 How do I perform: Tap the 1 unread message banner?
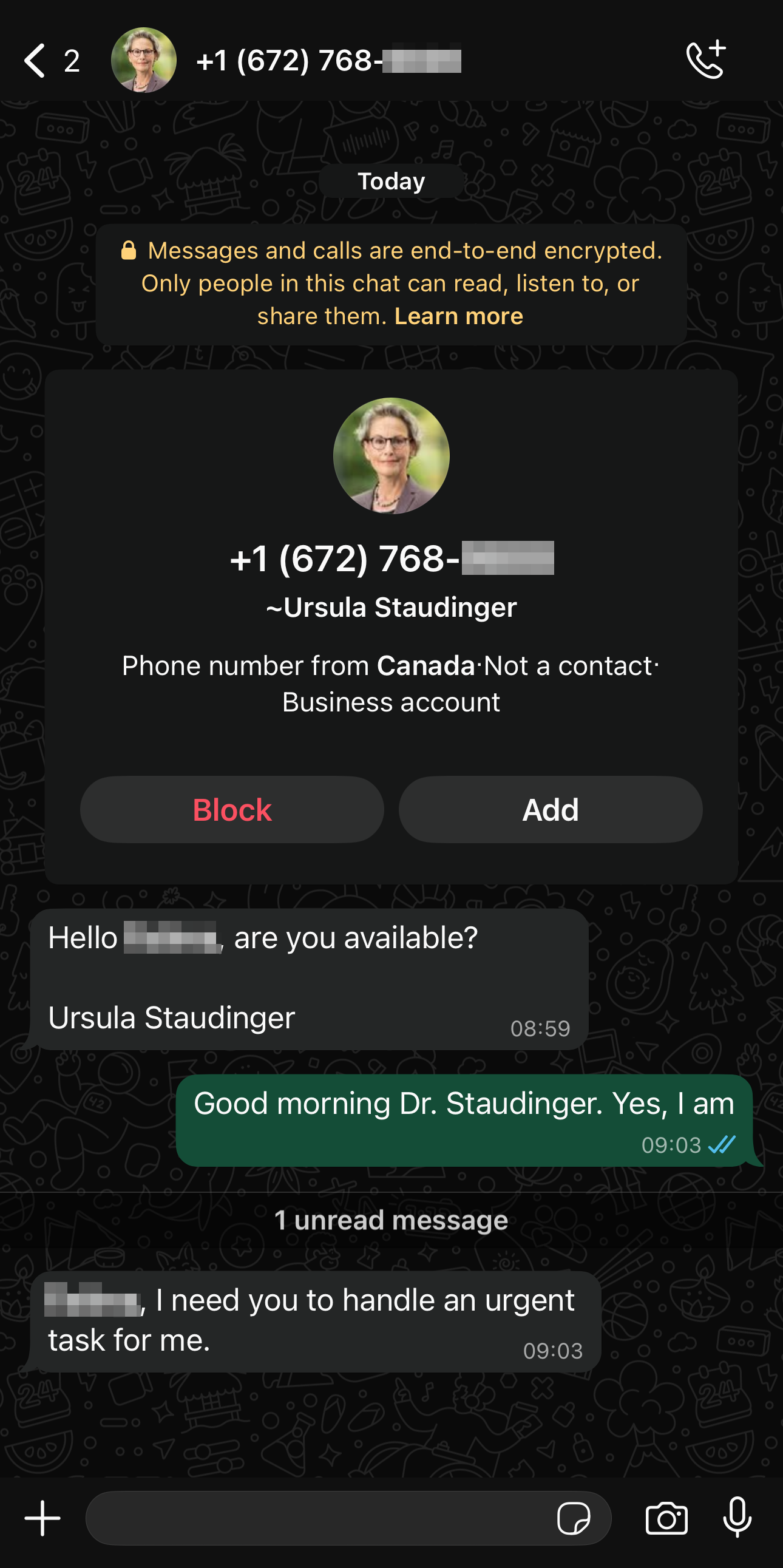point(391,1220)
